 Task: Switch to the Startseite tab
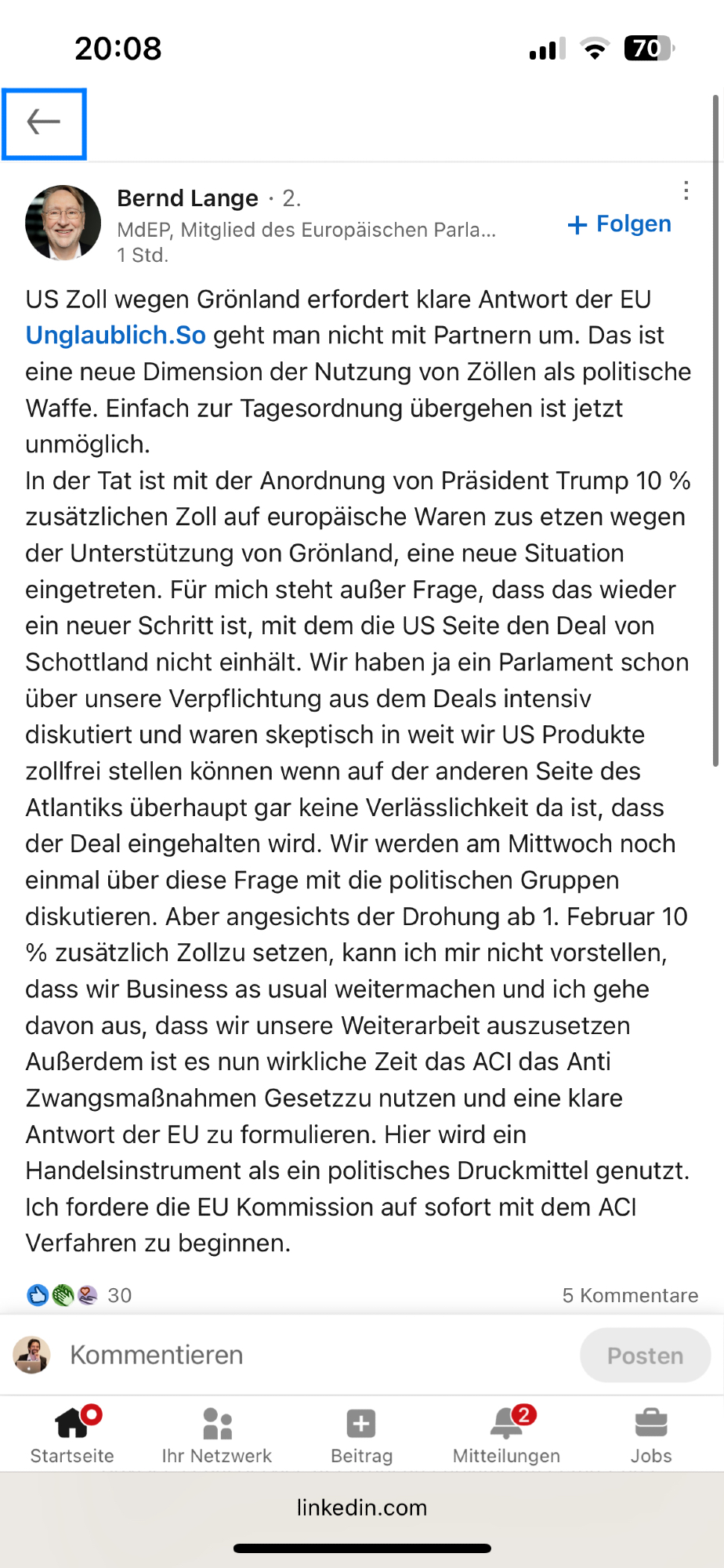click(x=72, y=1435)
